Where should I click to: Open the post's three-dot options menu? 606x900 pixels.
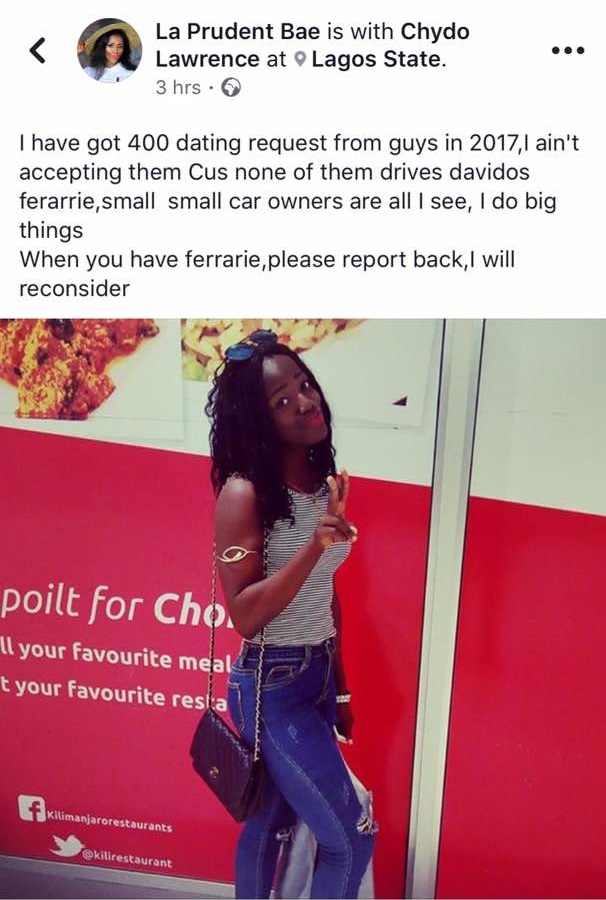[x=567, y=50]
